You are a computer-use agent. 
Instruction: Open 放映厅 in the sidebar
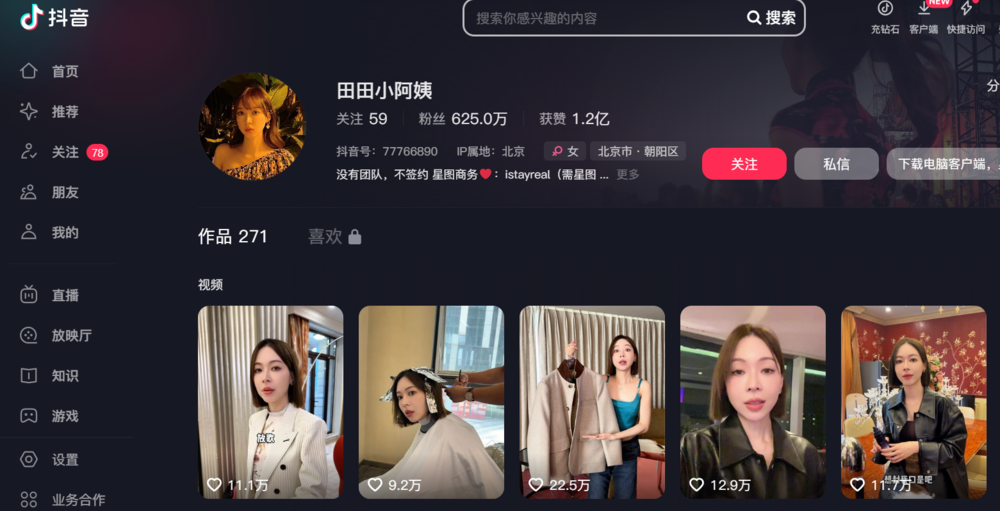tap(70, 335)
